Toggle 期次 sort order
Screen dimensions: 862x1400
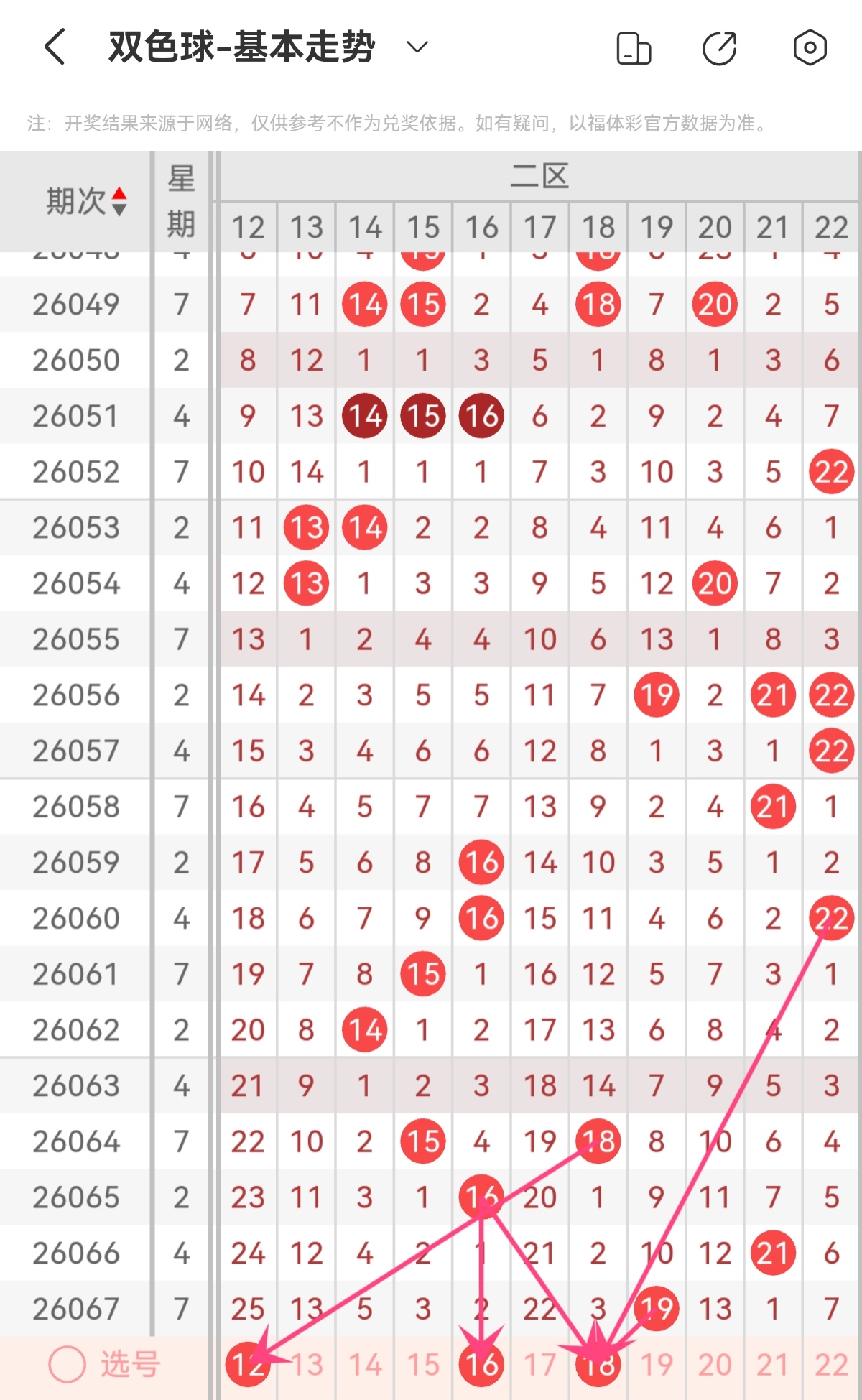(86, 201)
